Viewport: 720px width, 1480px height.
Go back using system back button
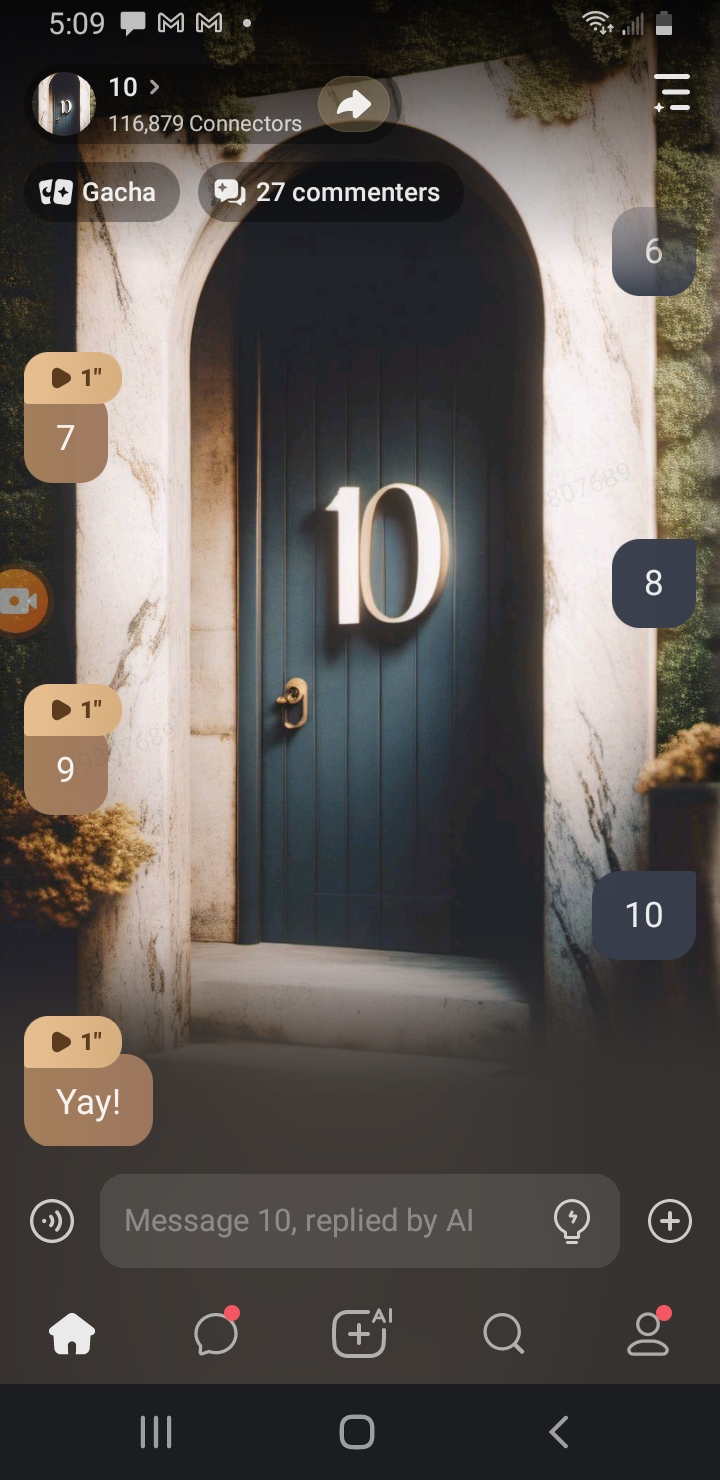tap(559, 1432)
